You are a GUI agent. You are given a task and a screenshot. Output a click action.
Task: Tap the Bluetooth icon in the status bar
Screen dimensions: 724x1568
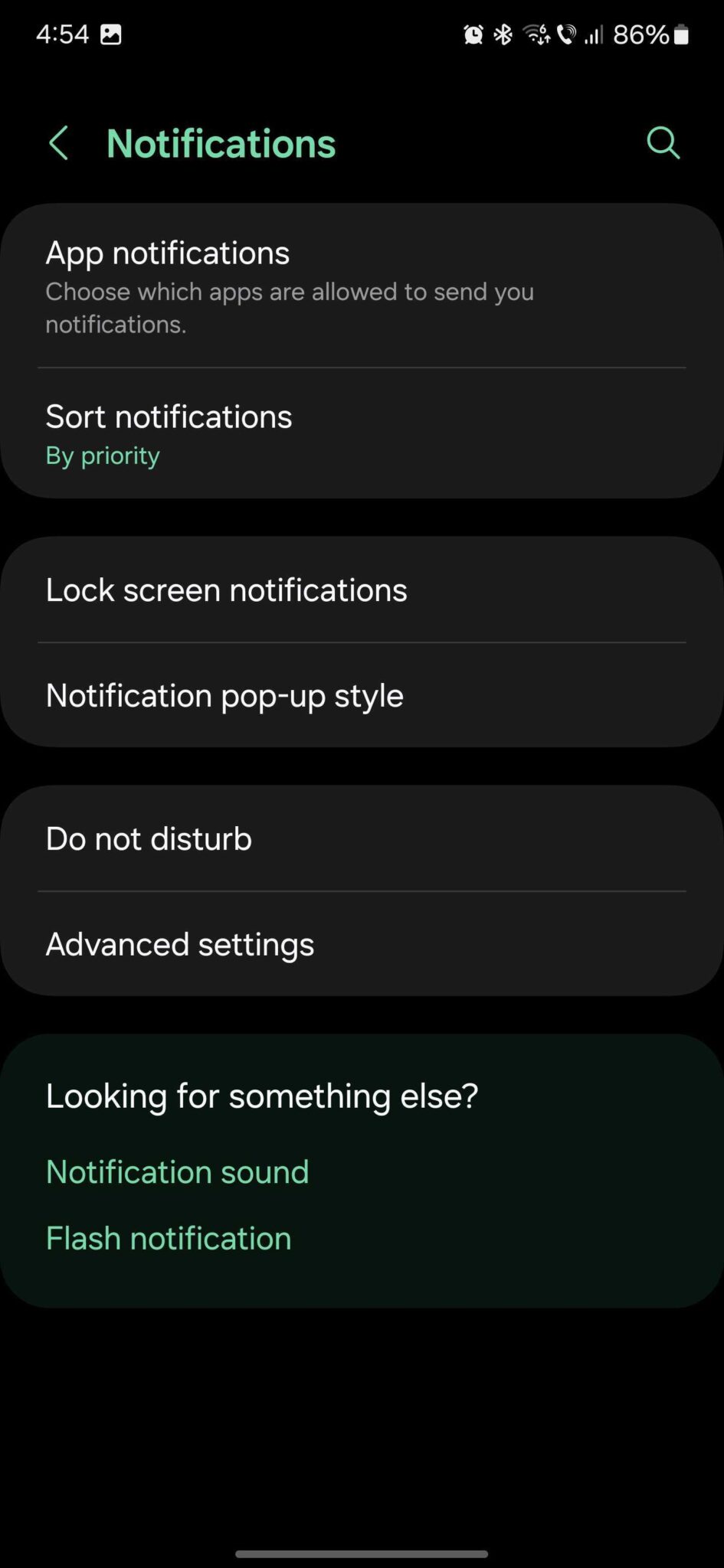[x=504, y=34]
